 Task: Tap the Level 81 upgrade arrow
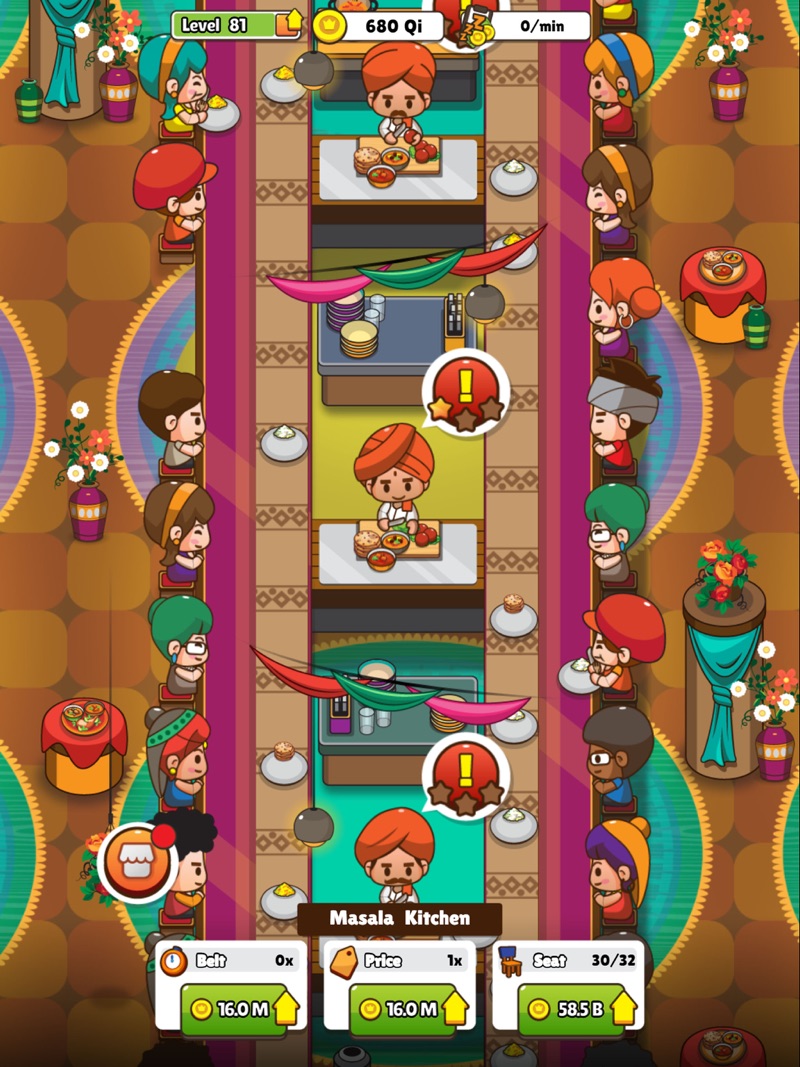293,23
